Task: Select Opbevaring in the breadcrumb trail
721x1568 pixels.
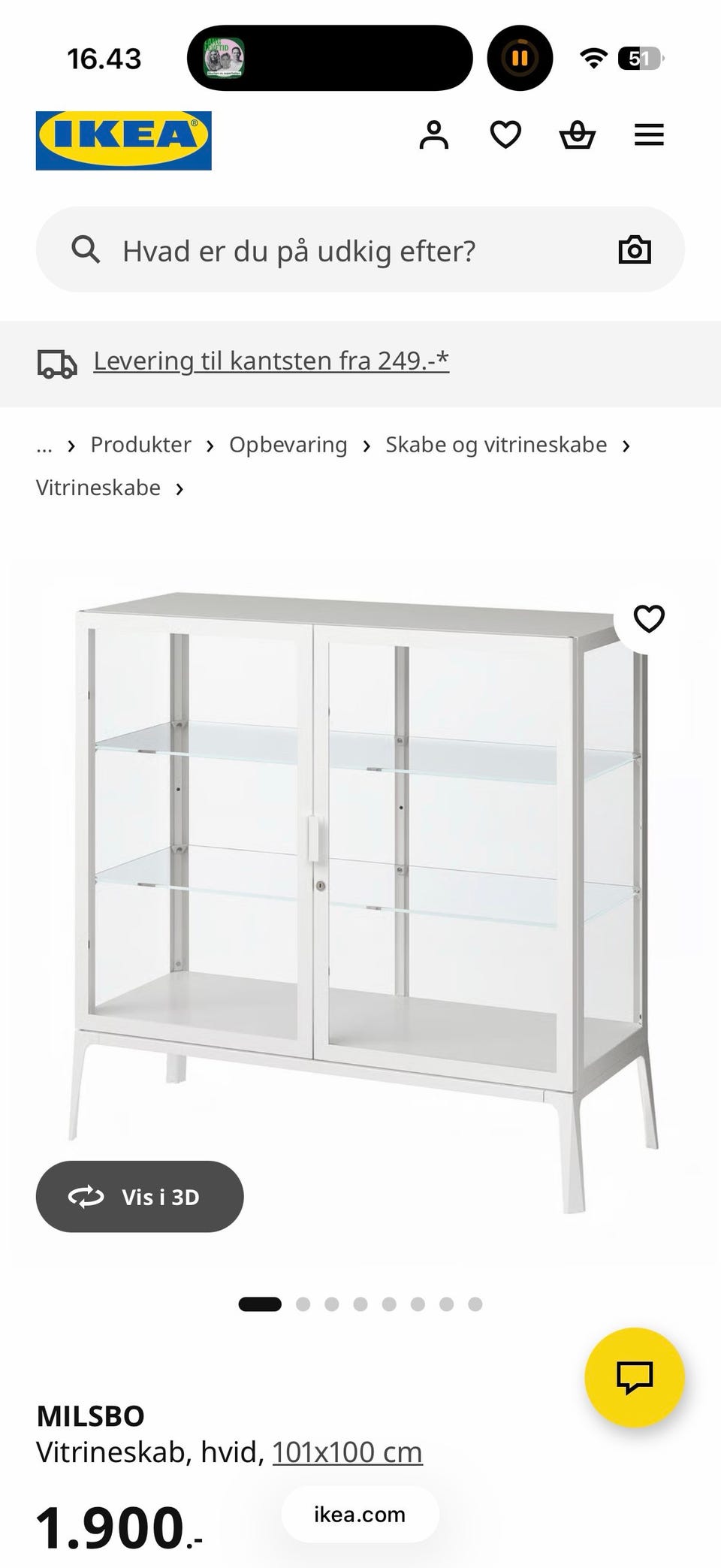Action: coord(288,445)
